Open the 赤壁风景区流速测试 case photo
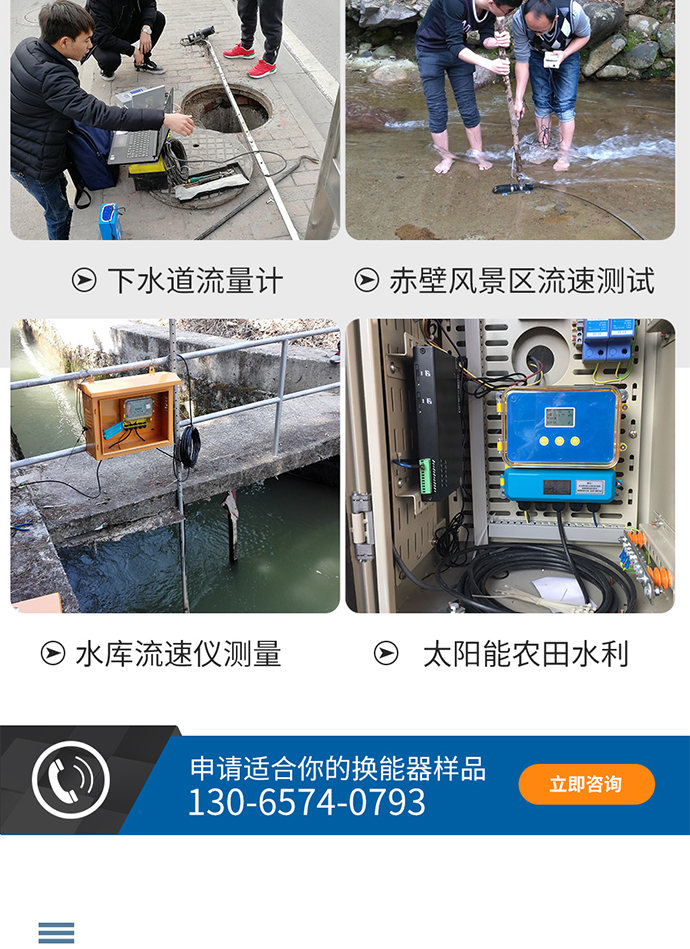The height and width of the screenshot is (949, 690). (x=510, y=120)
